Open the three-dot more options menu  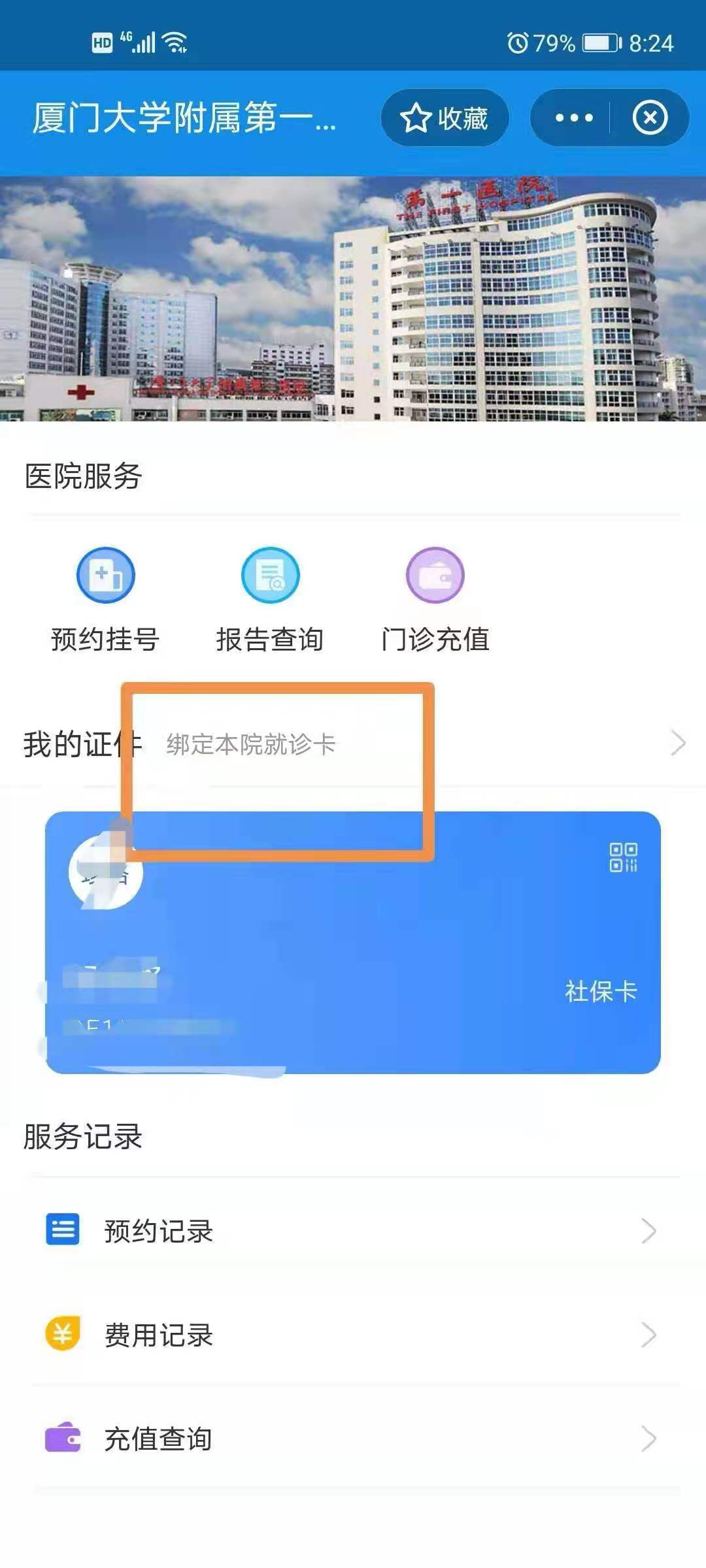coord(573,118)
